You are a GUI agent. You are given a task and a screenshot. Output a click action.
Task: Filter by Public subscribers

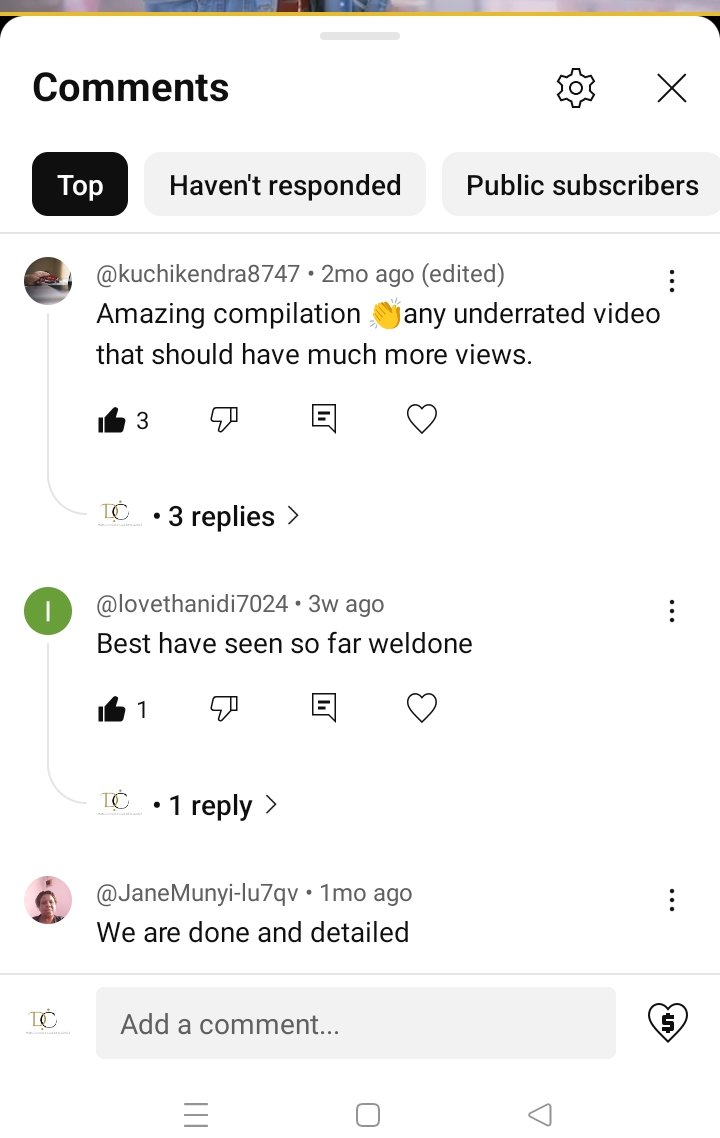point(581,185)
